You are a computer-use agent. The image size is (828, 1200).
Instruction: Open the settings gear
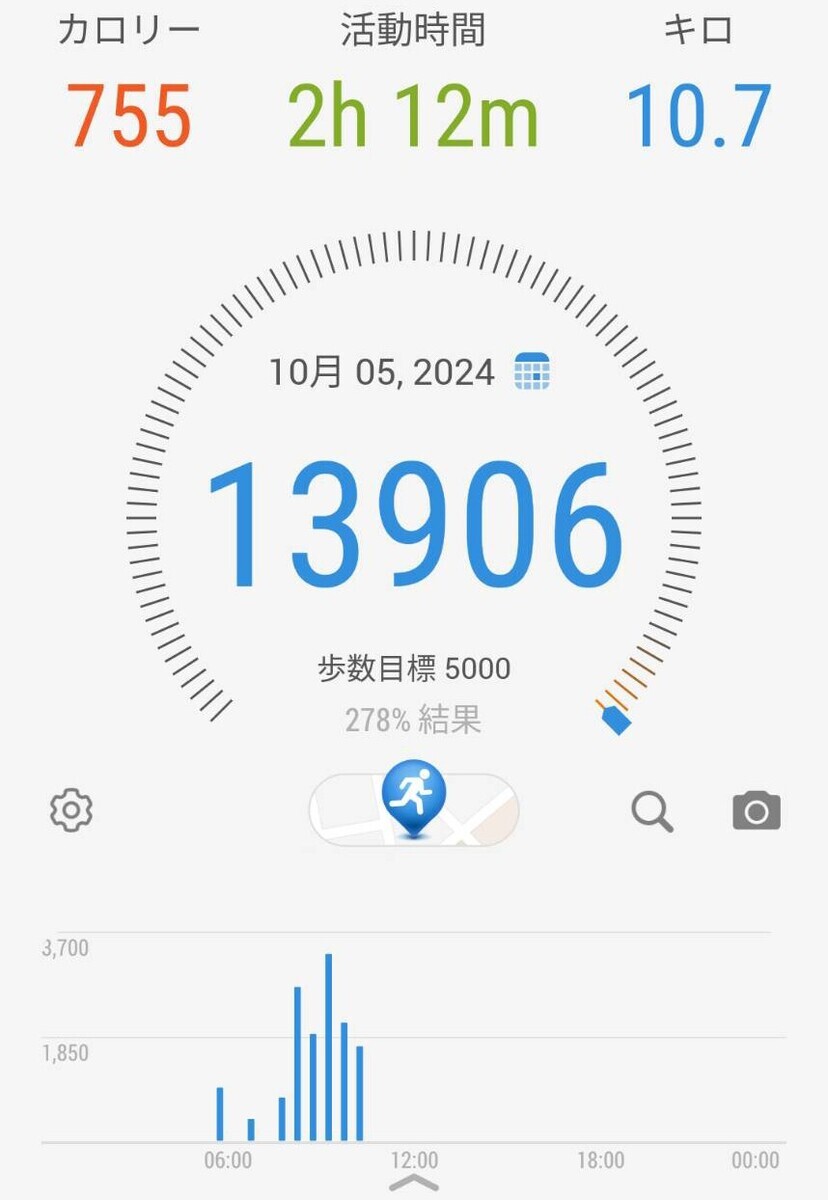tap(71, 810)
